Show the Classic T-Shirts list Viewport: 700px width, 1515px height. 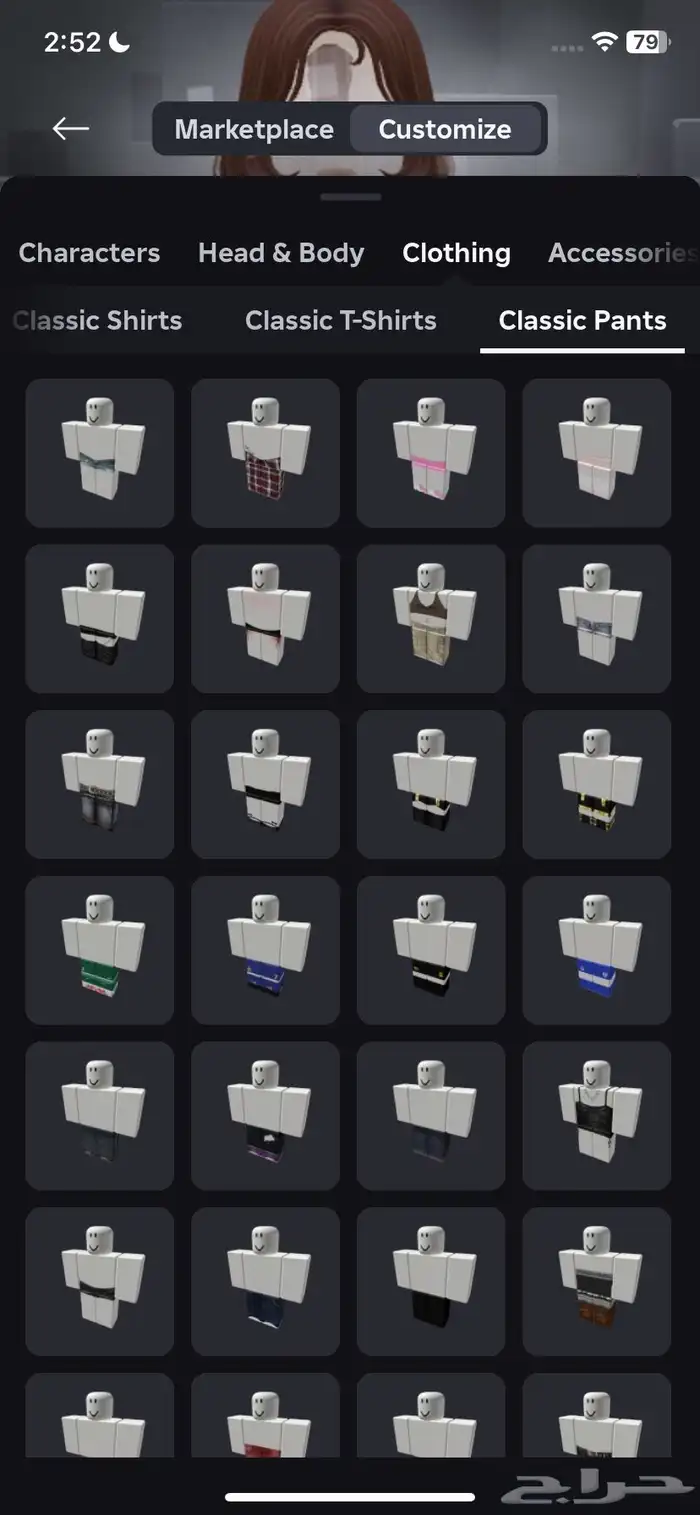click(341, 320)
